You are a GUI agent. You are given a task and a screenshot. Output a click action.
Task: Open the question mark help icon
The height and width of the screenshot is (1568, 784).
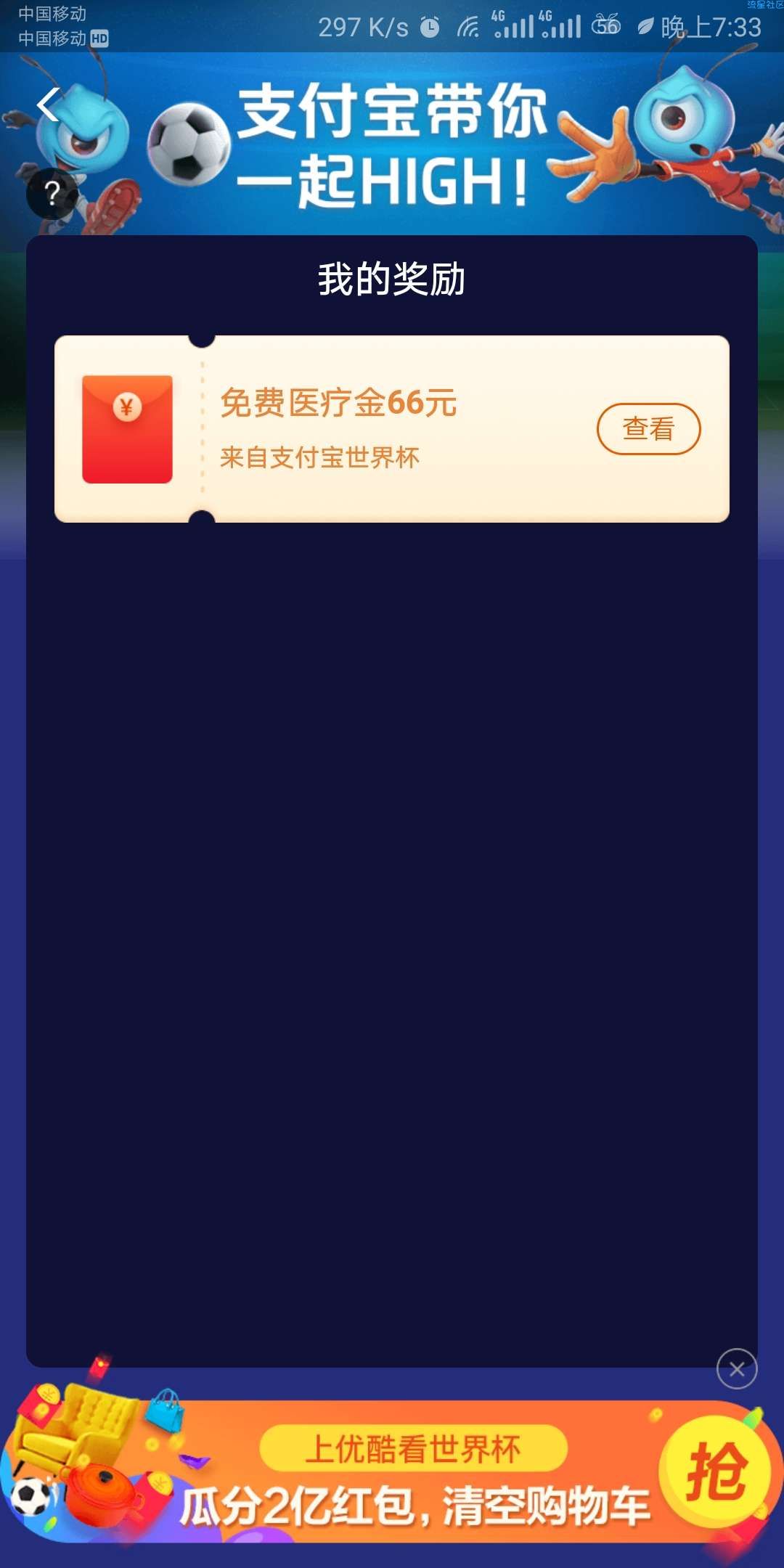[52, 194]
